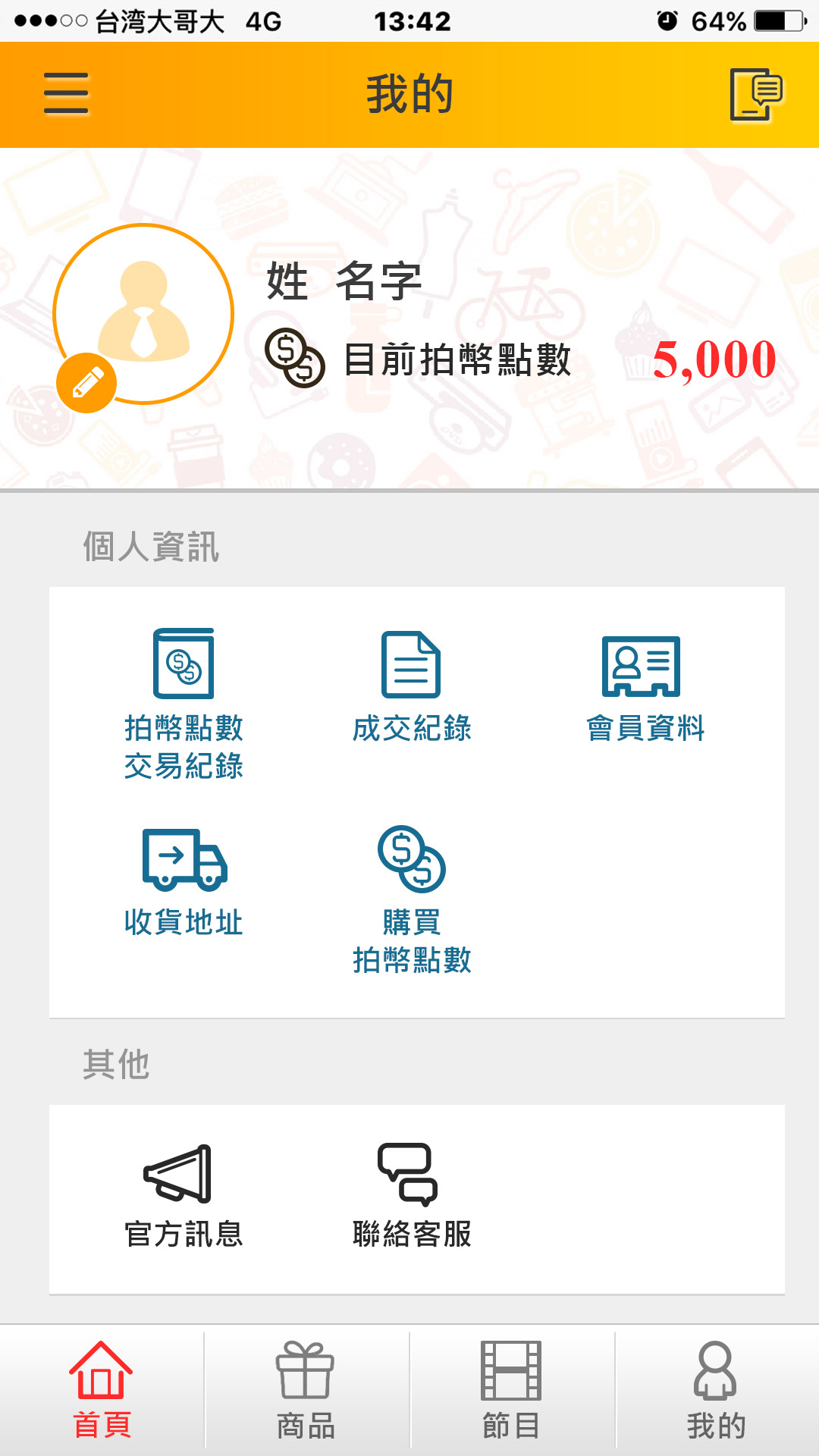Switch to the 節目 tab
819x1456 pixels.
click(511, 1391)
